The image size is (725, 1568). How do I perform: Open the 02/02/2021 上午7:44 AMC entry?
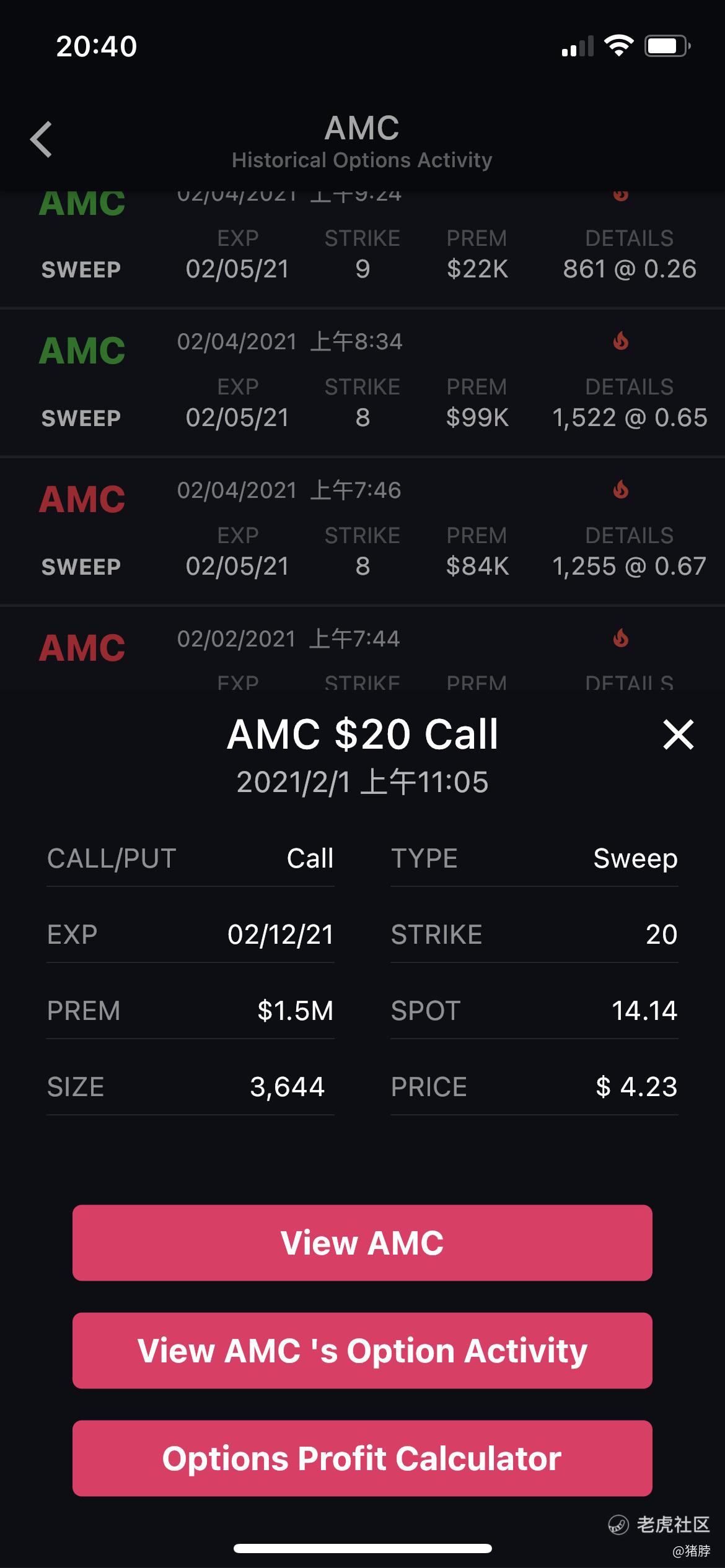[362, 649]
